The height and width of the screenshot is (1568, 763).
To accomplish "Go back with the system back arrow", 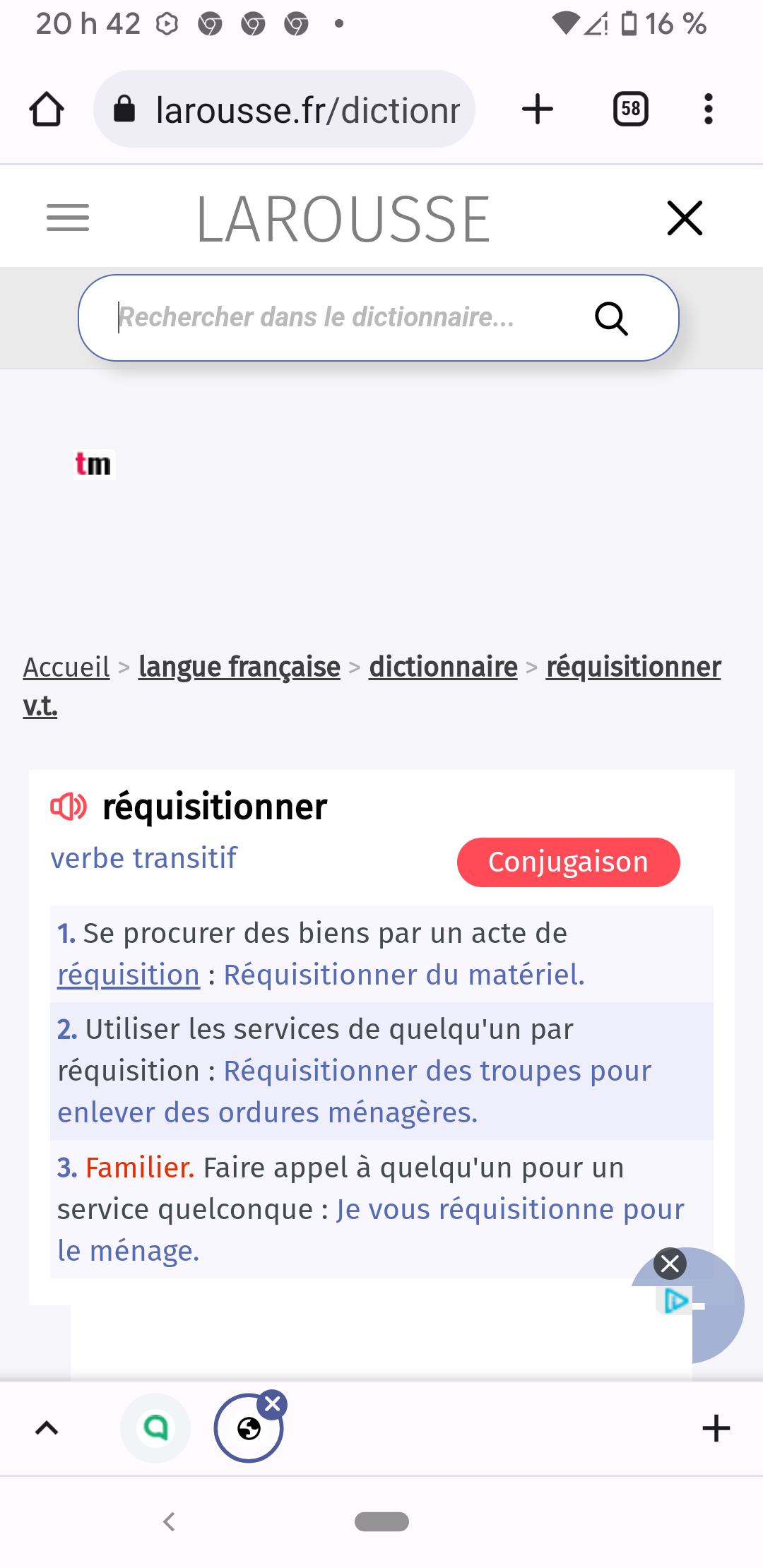I will tap(169, 1521).
